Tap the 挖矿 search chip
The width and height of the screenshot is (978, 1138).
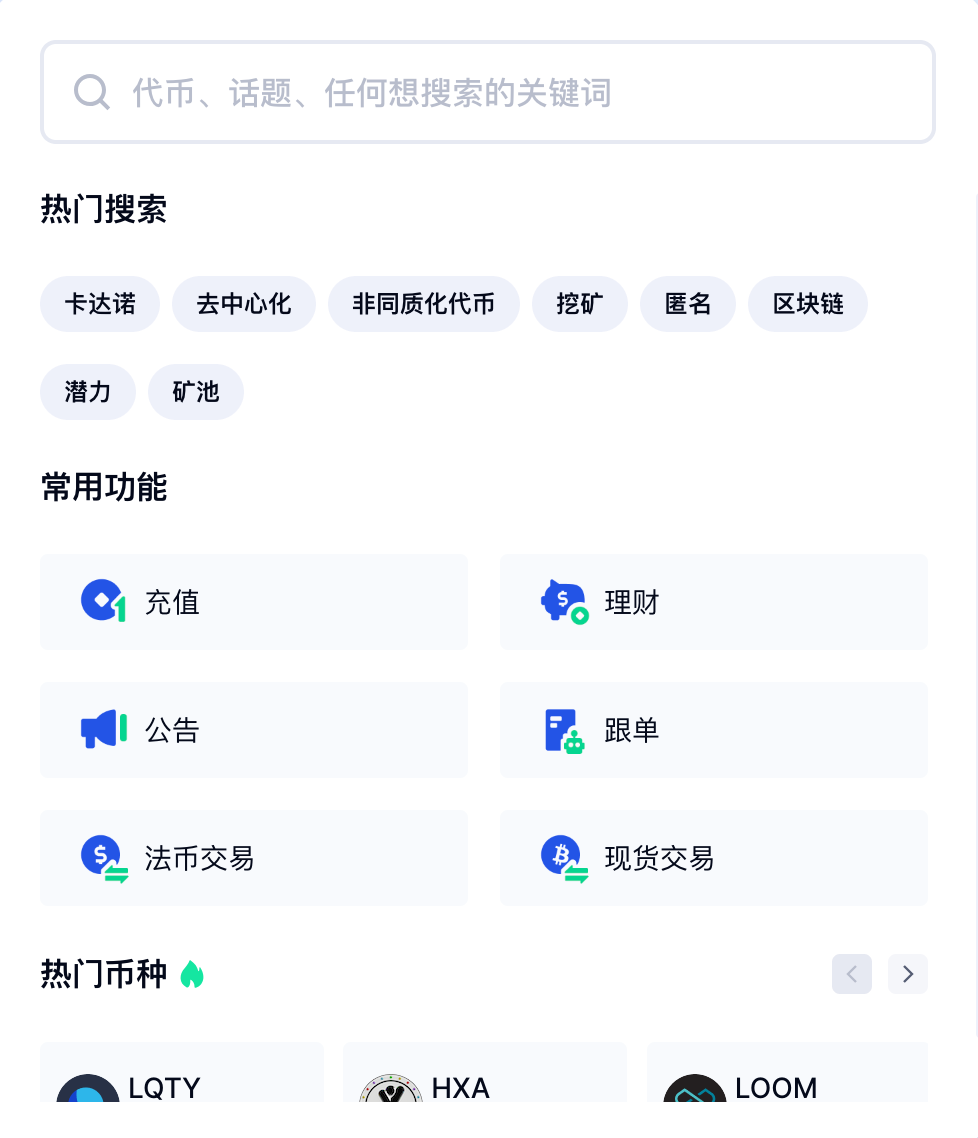(580, 304)
